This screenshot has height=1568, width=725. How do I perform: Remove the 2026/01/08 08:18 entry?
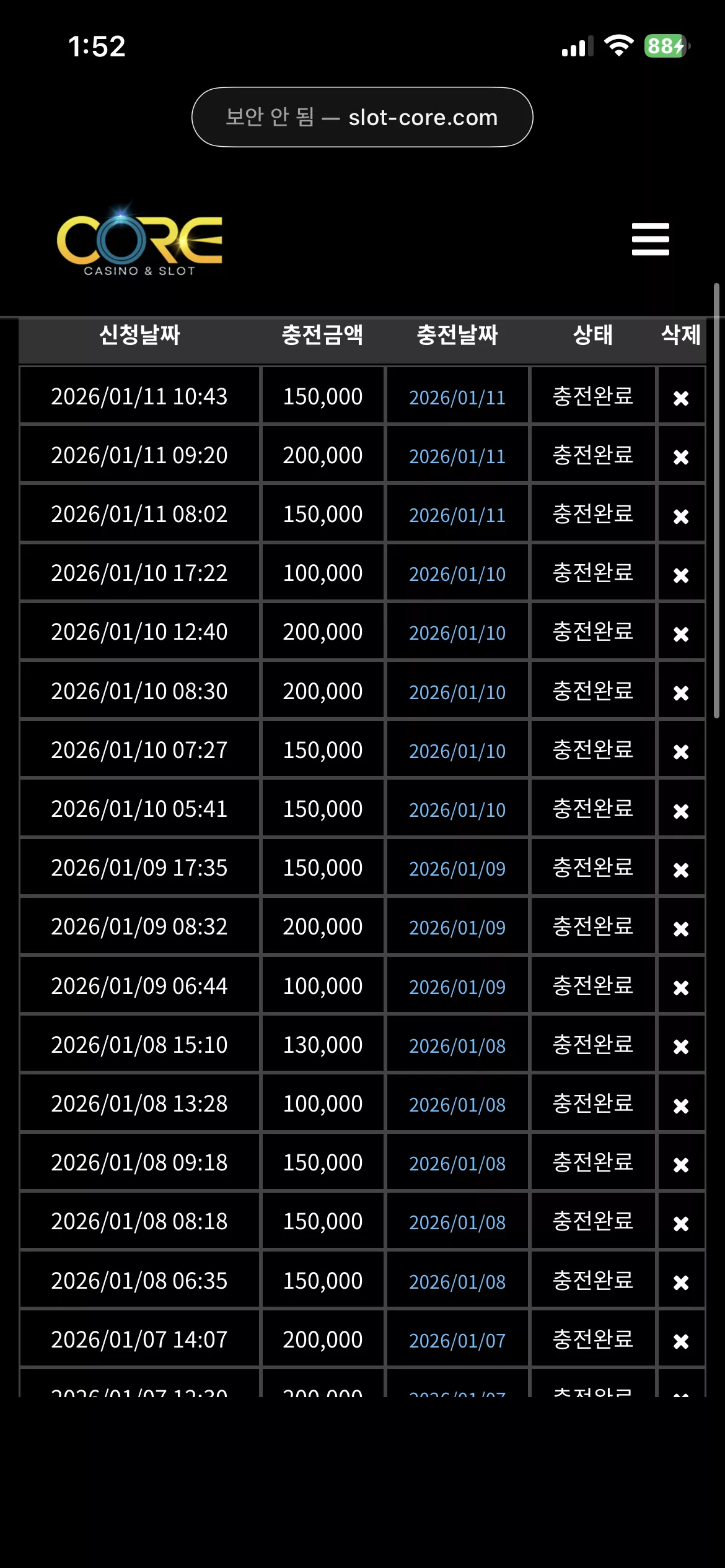point(681,1224)
